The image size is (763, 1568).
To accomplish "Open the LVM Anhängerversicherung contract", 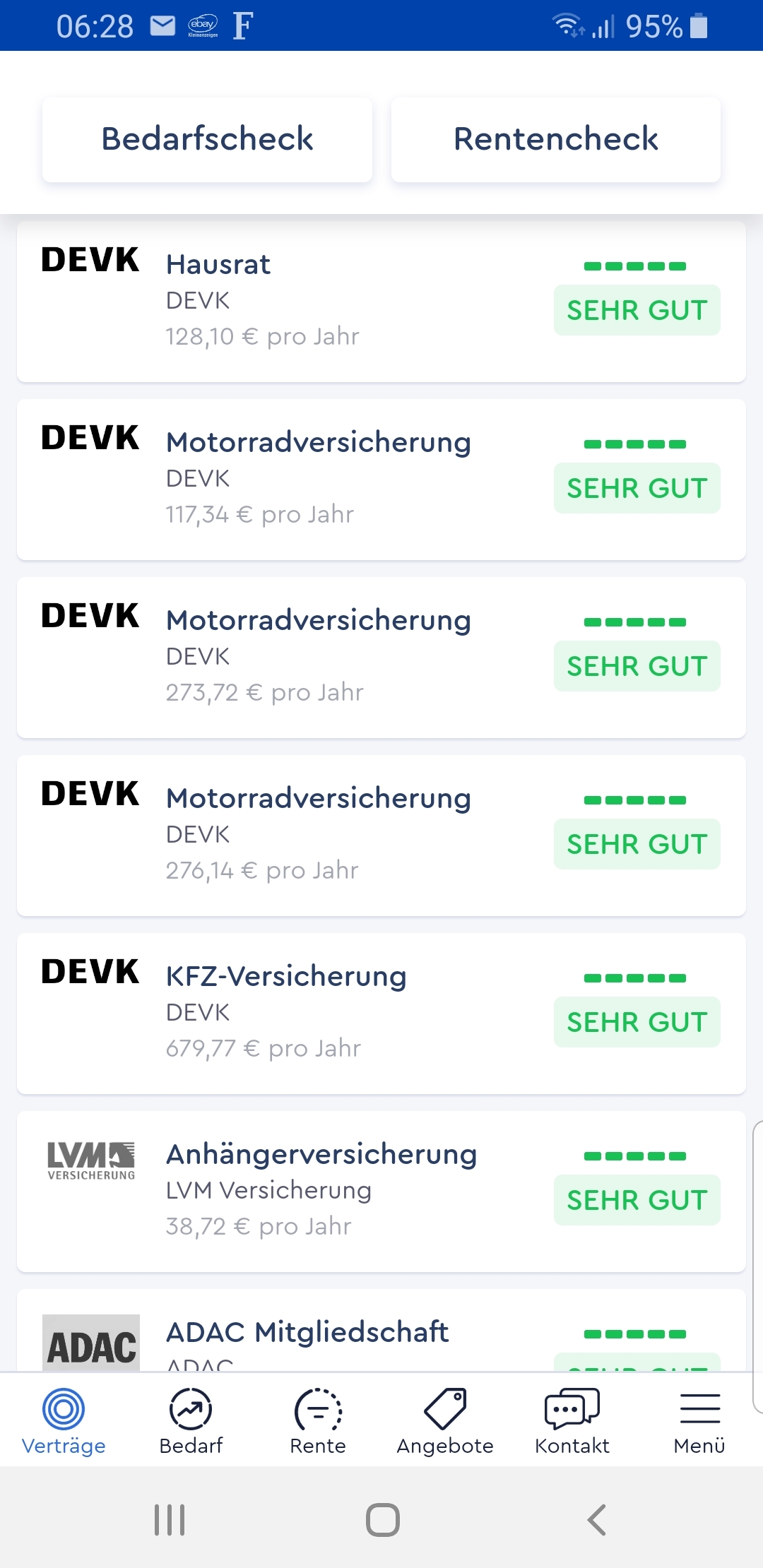I will pos(381,1192).
